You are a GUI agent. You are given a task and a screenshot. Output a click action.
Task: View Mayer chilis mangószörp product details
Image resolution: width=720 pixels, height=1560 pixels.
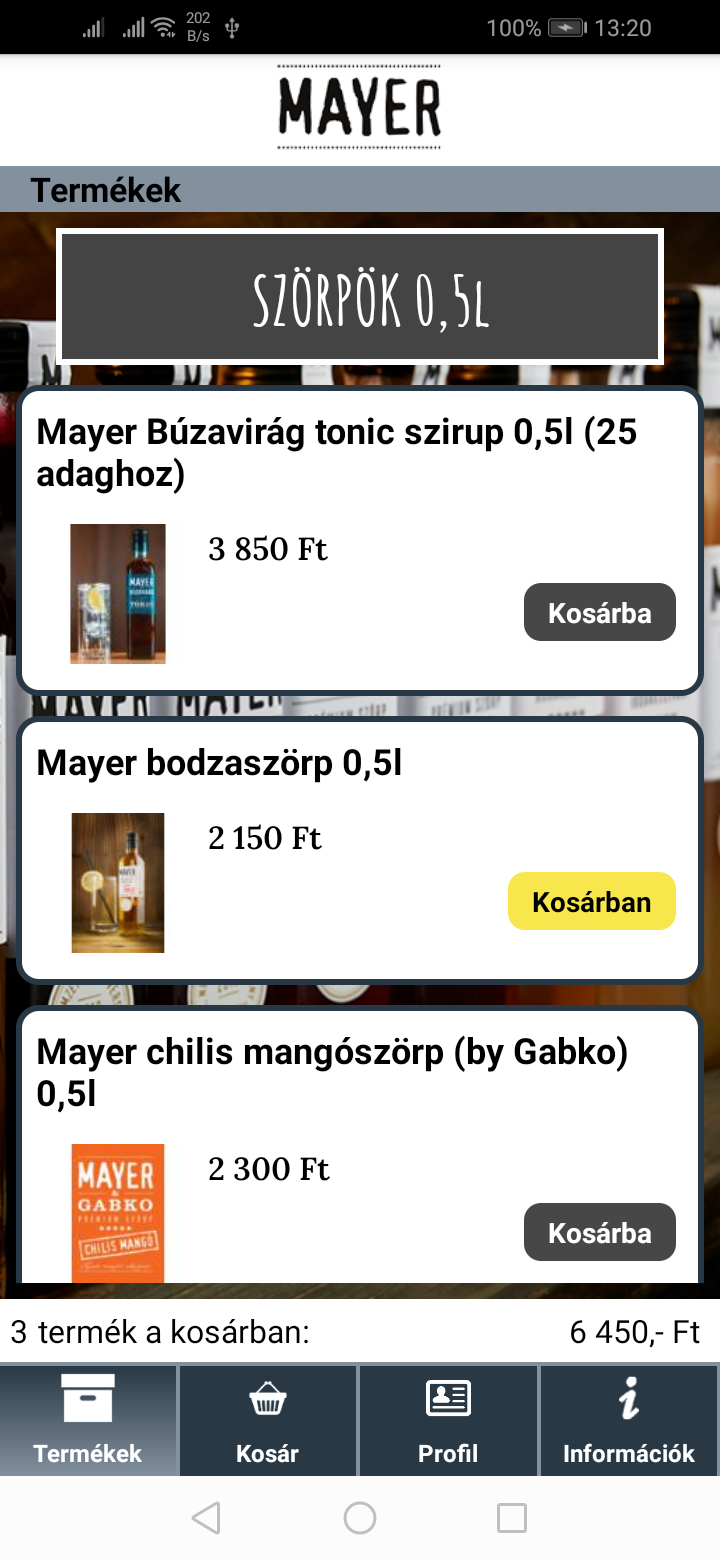332,1073
